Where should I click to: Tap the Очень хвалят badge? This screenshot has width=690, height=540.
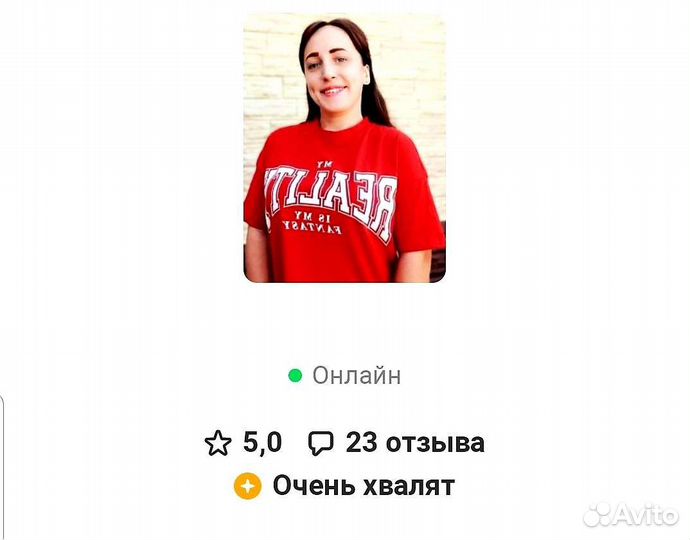pyautogui.click(x=345, y=487)
